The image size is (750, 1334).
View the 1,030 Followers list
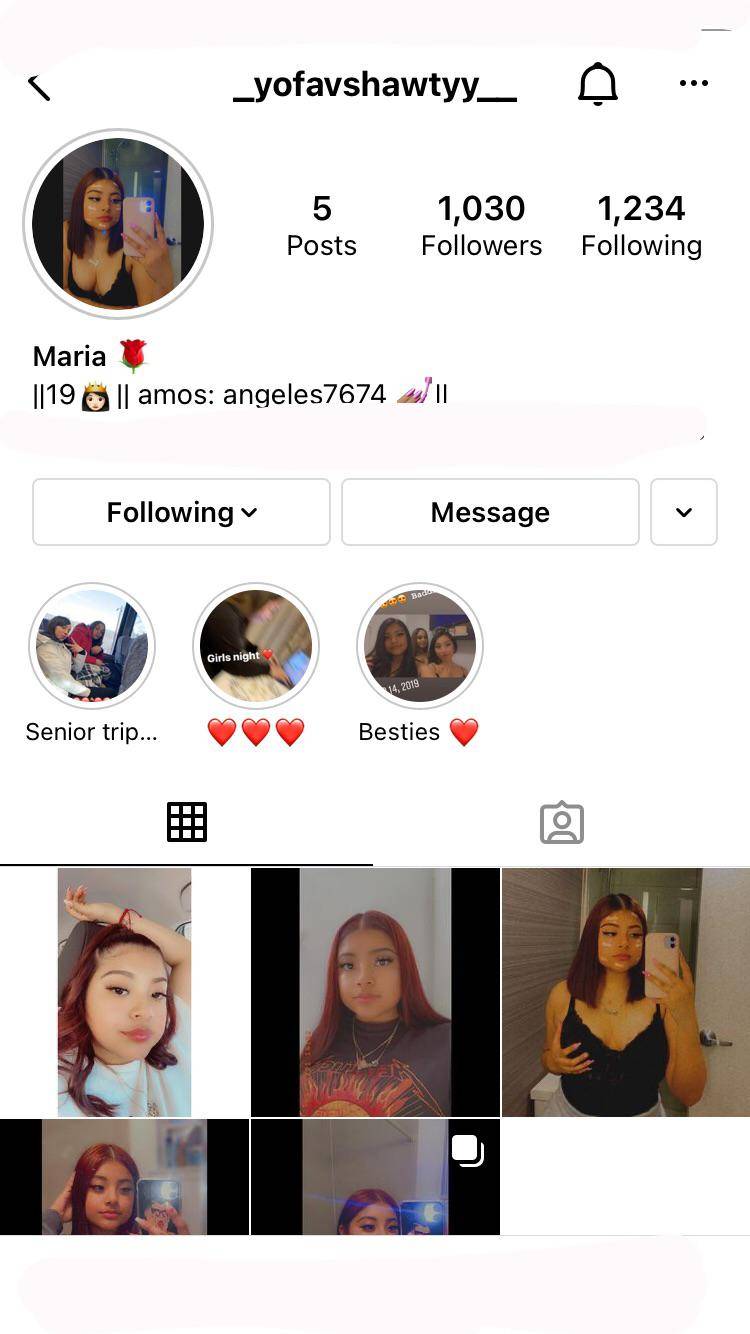481,225
